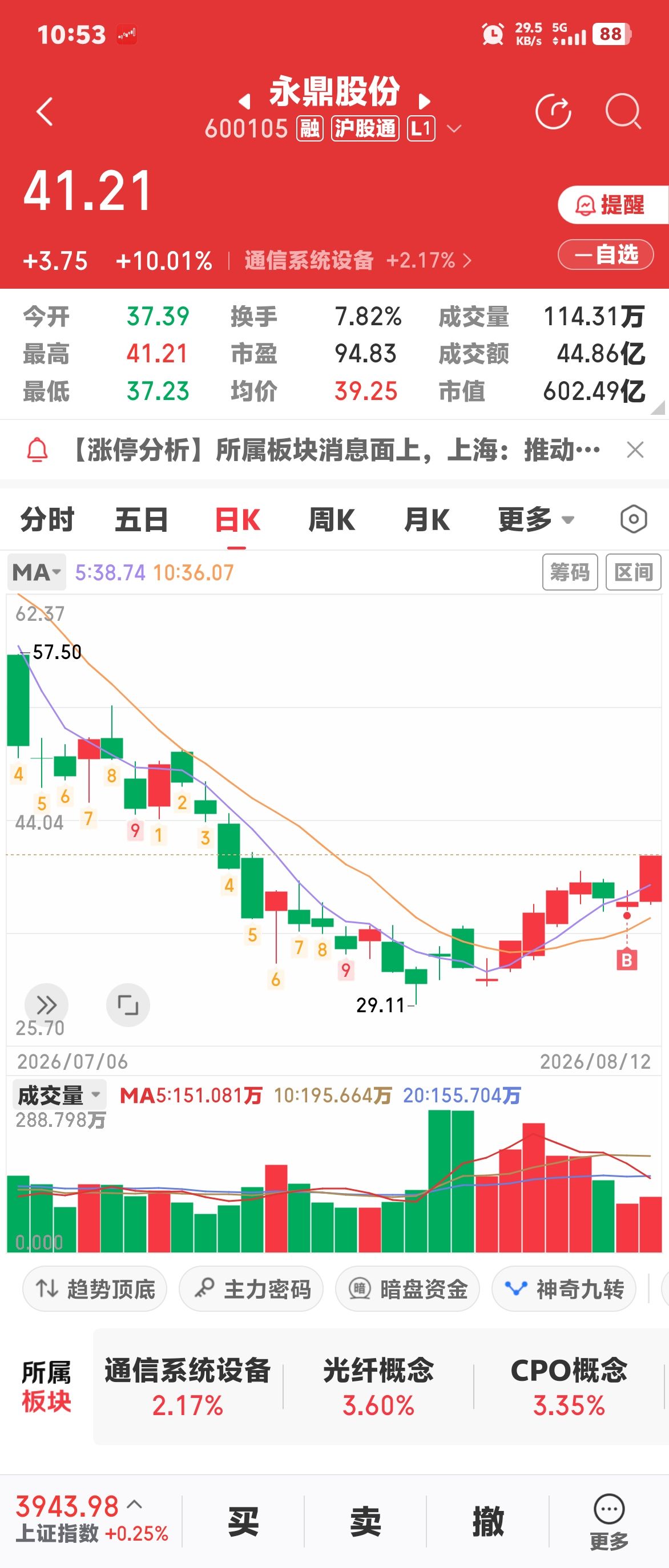This screenshot has width=669, height=1568.
Task: Open the 区间 range statistics
Action: point(634,572)
